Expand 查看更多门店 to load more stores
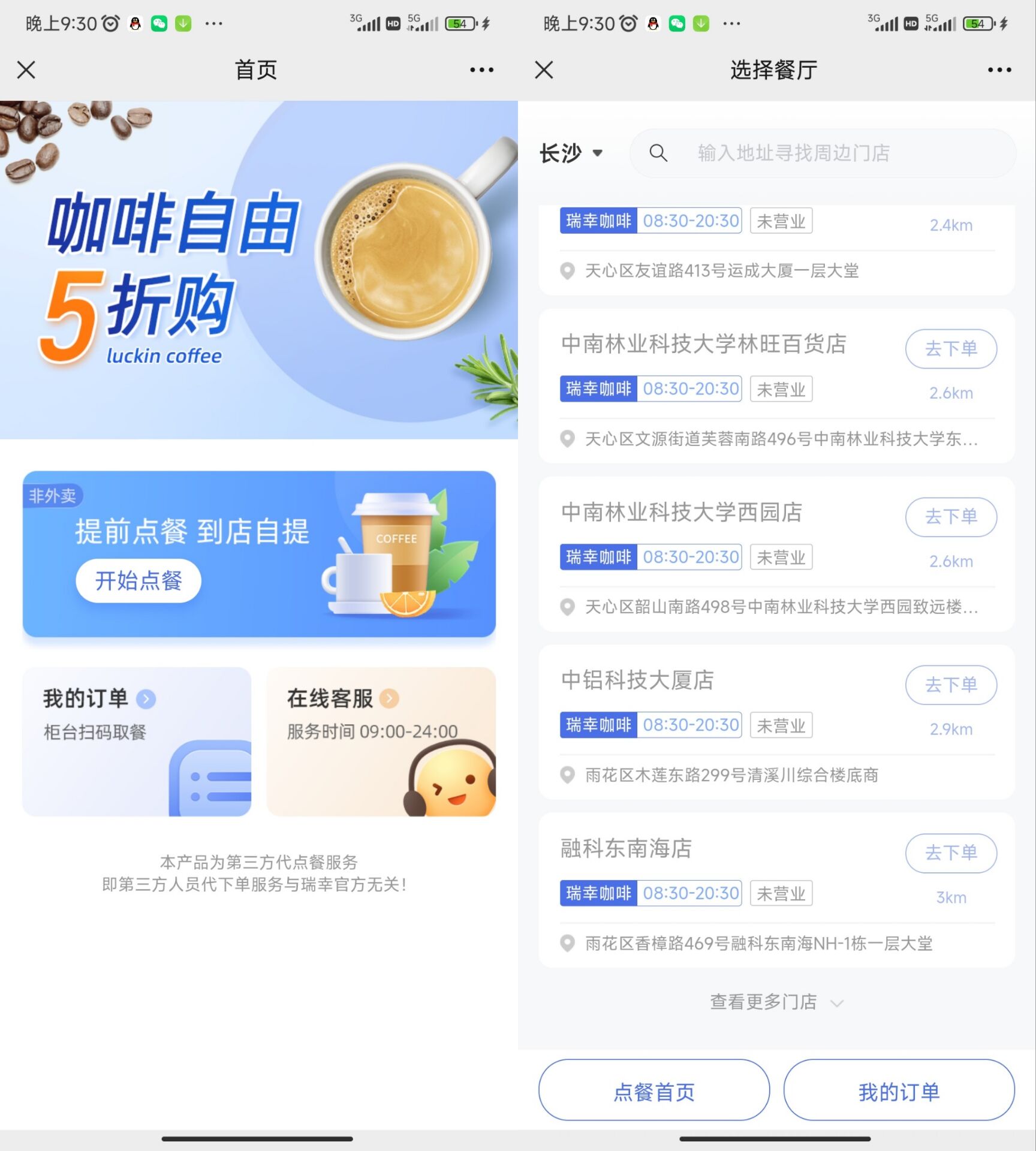This screenshot has width=1036, height=1151. click(x=763, y=1002)
